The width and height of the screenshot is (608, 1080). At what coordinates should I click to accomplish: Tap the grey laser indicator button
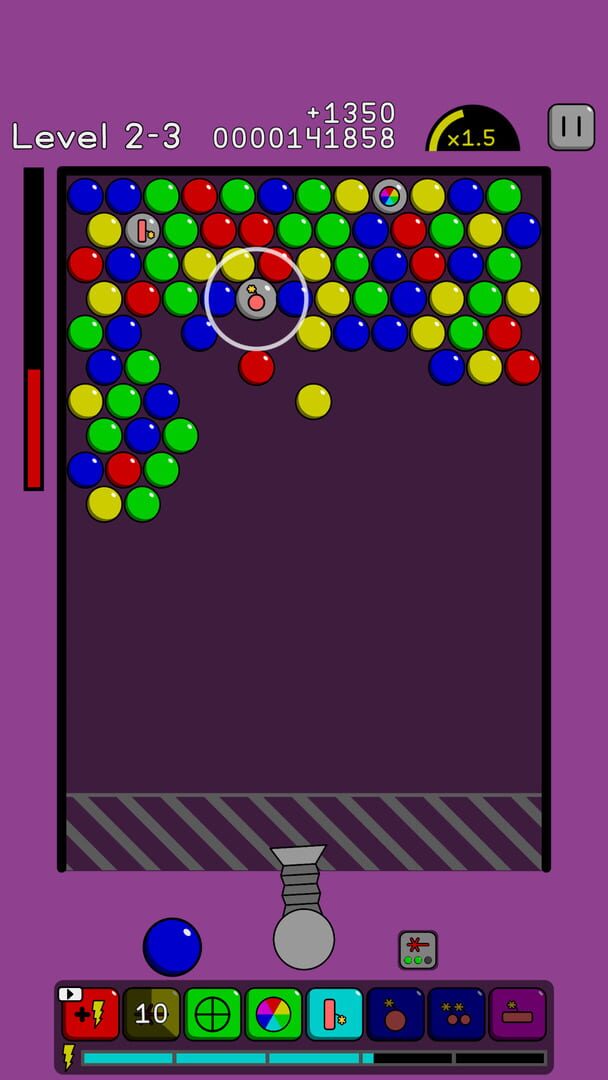[x=418, y=950]
